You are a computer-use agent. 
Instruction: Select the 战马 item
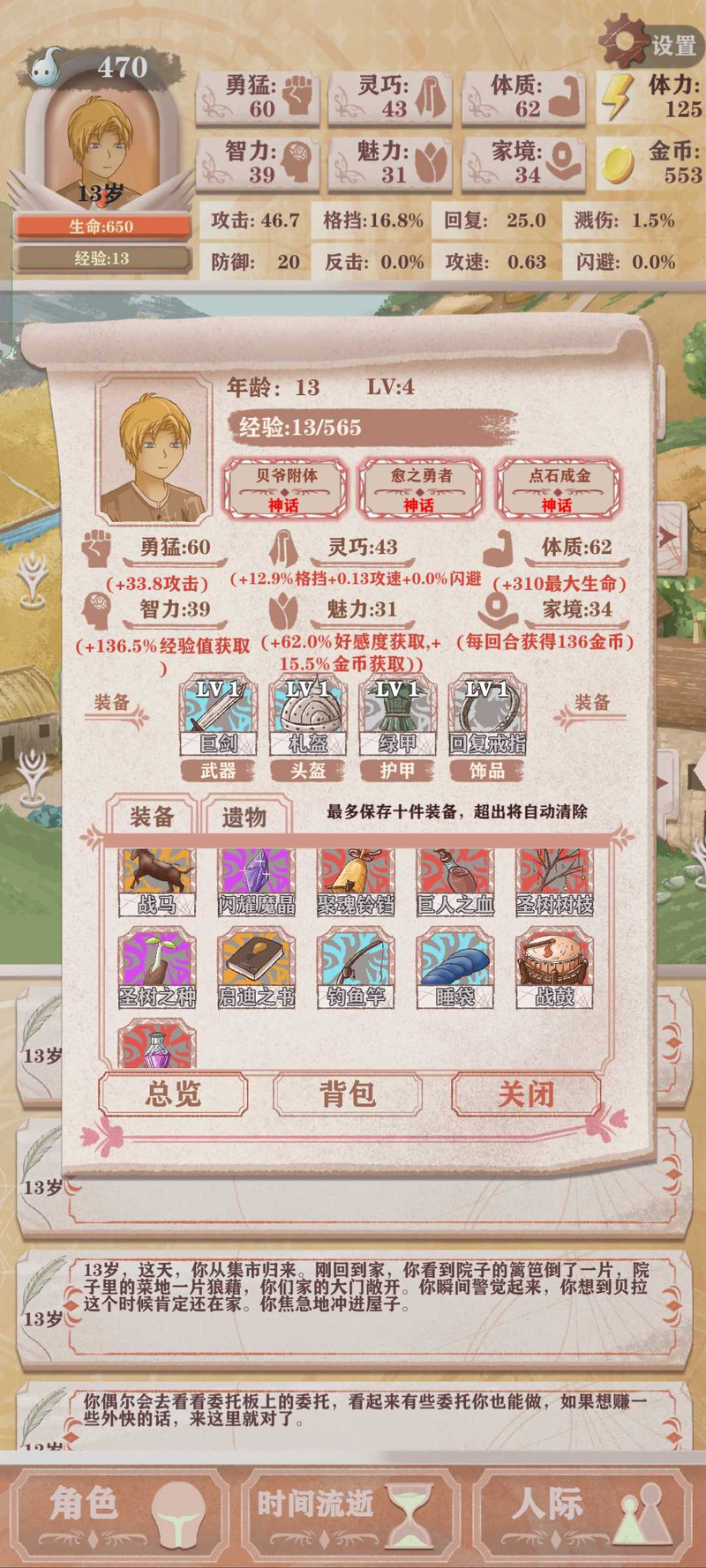click(156, 881)
